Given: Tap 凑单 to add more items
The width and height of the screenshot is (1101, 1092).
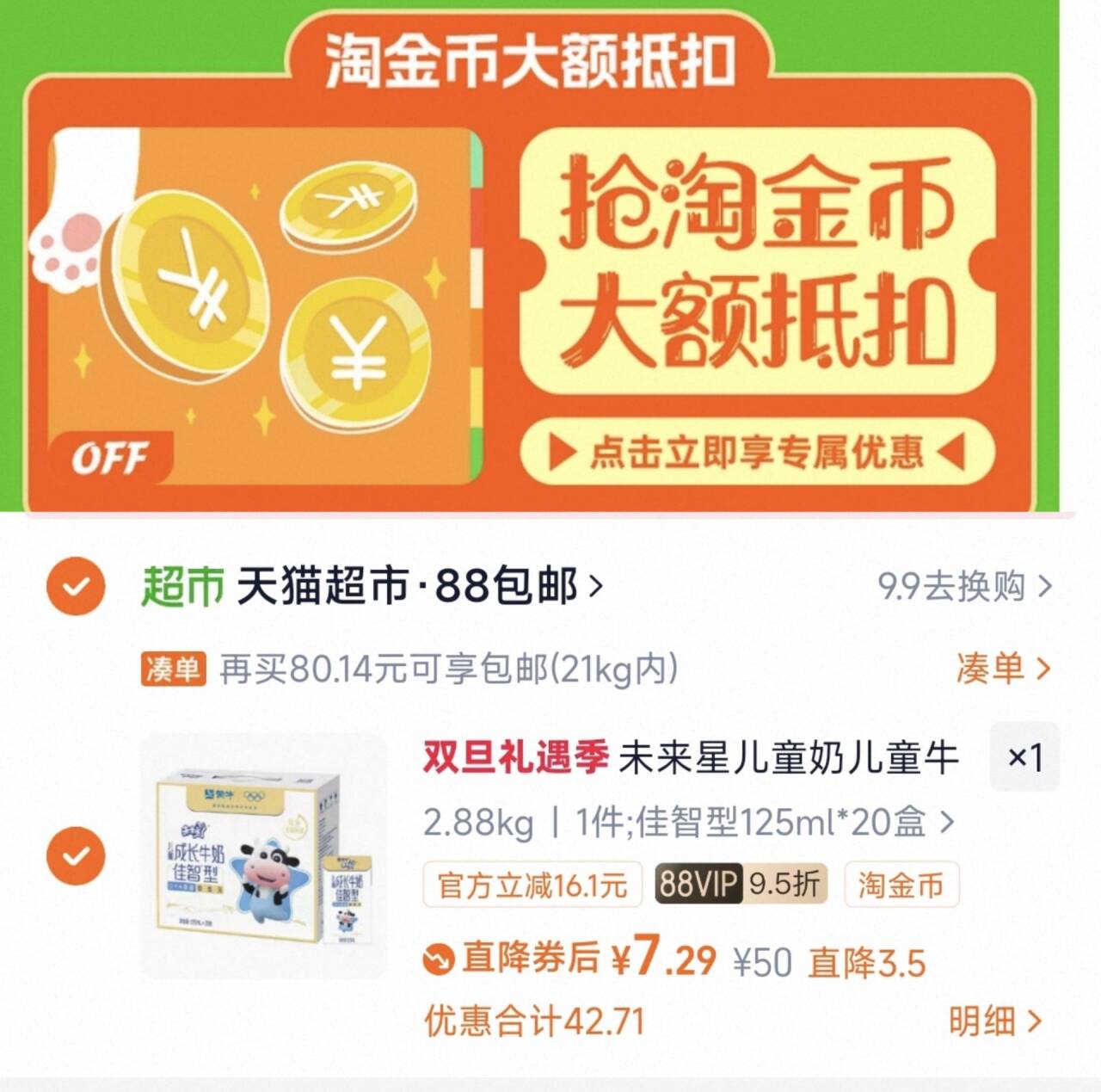Looking at the screenshot, I should (1003, 668).
